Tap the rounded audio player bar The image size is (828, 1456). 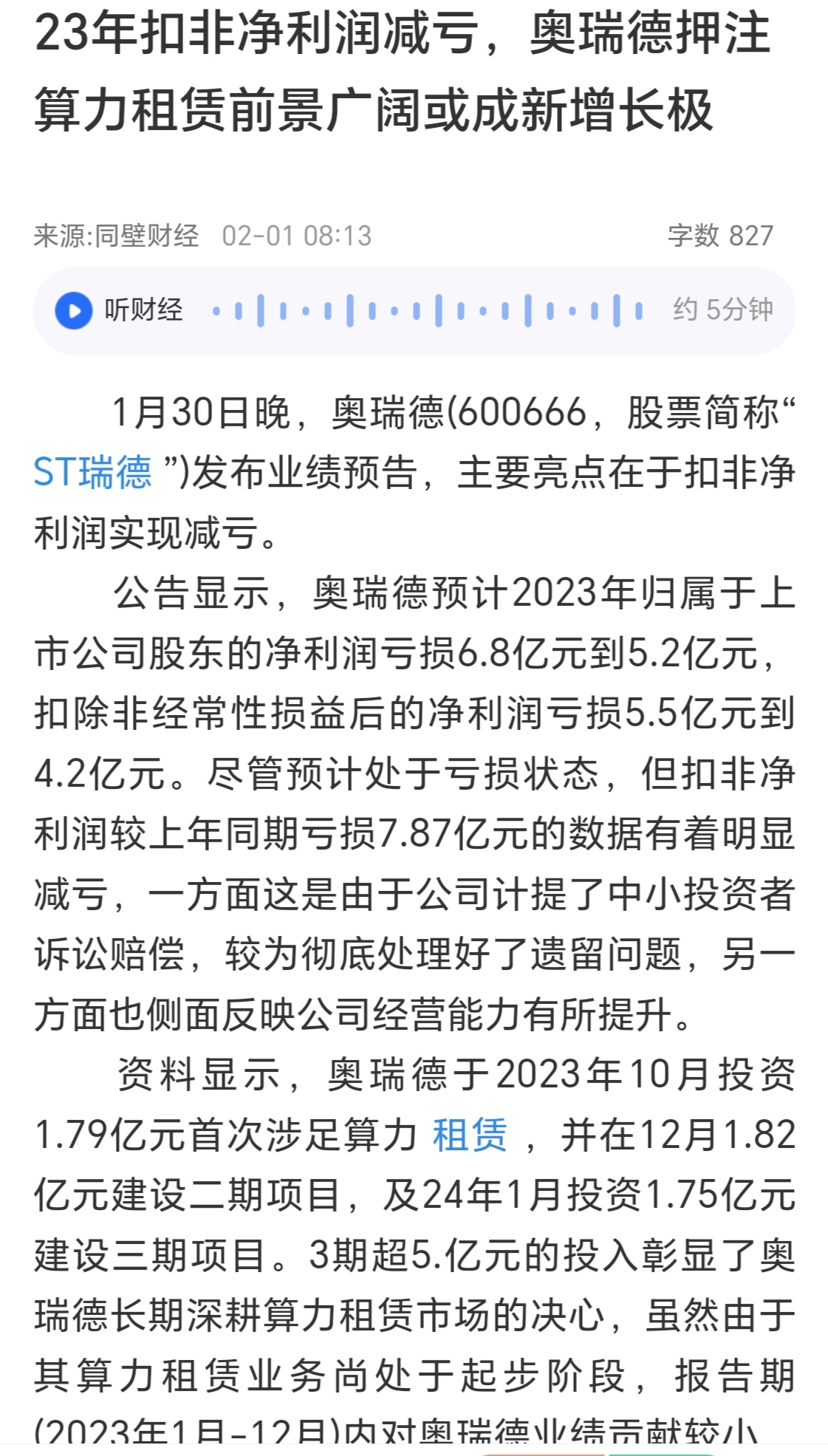[414, 309]
